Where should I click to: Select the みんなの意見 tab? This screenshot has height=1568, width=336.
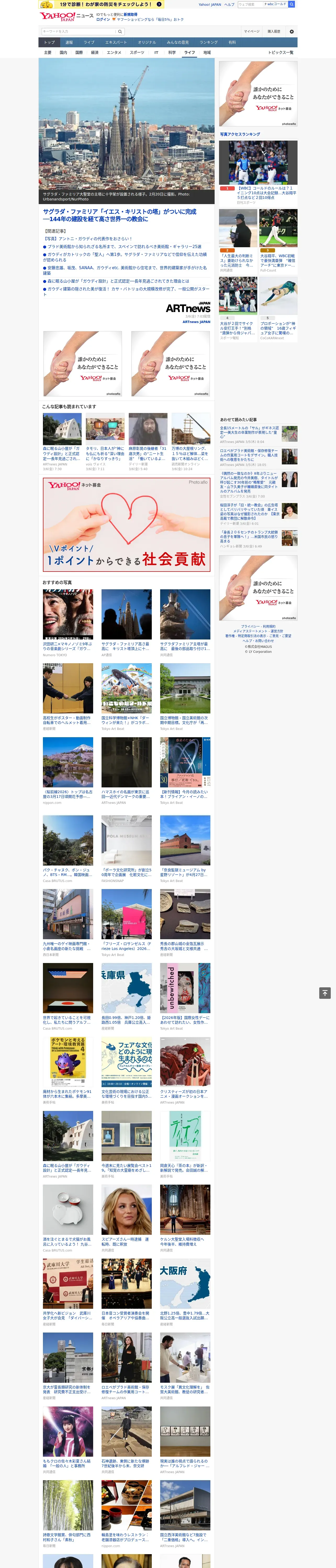[177, 43]
